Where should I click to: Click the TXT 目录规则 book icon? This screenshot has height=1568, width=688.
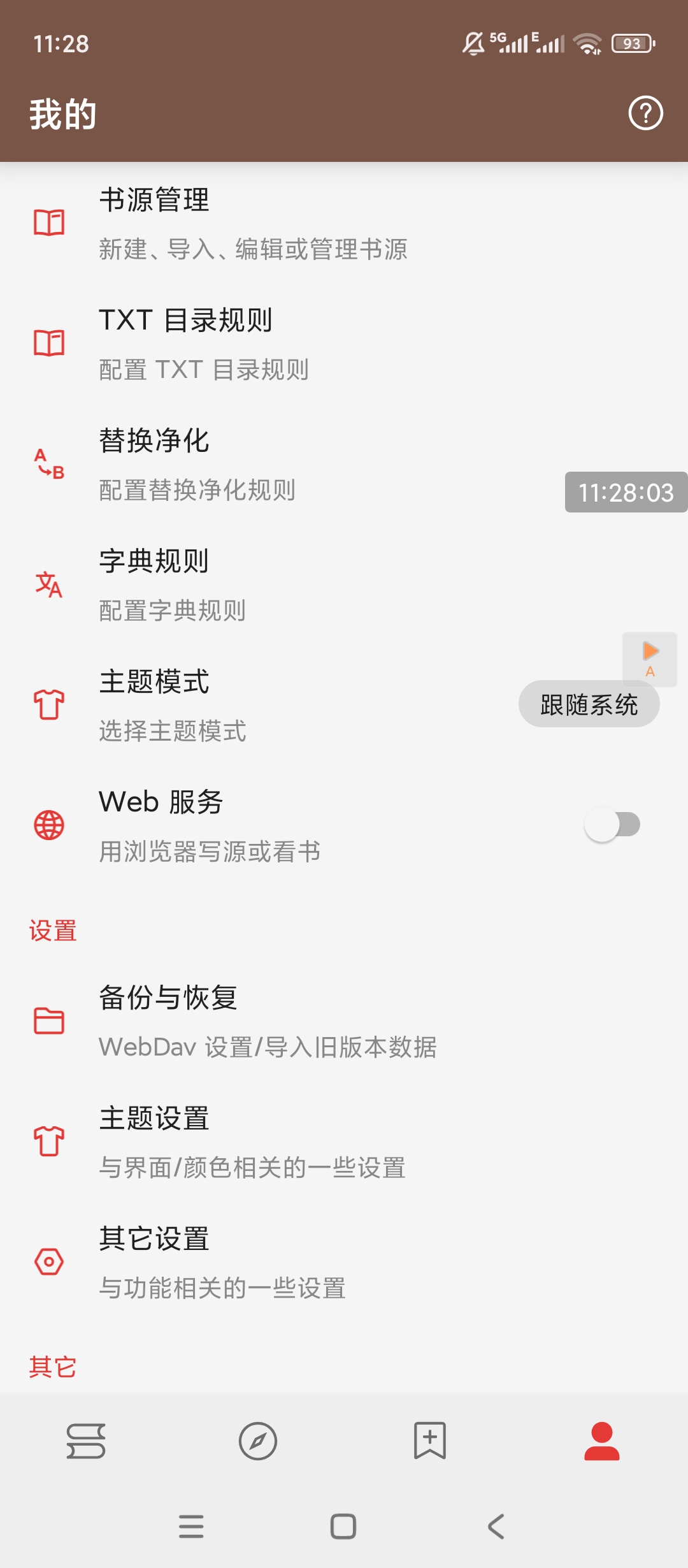point(48,344)
